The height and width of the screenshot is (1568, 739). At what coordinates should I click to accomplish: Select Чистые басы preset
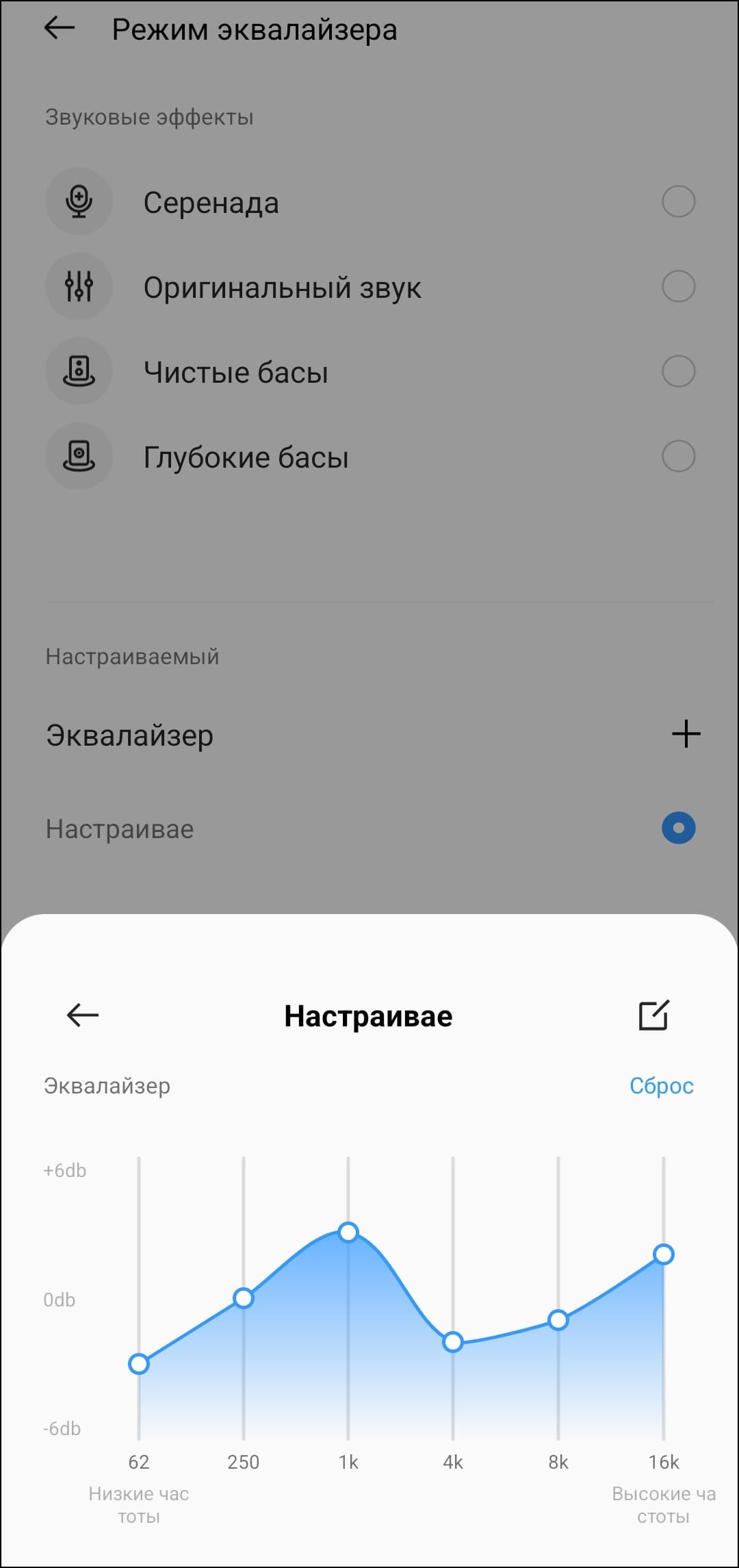[678, 371]
